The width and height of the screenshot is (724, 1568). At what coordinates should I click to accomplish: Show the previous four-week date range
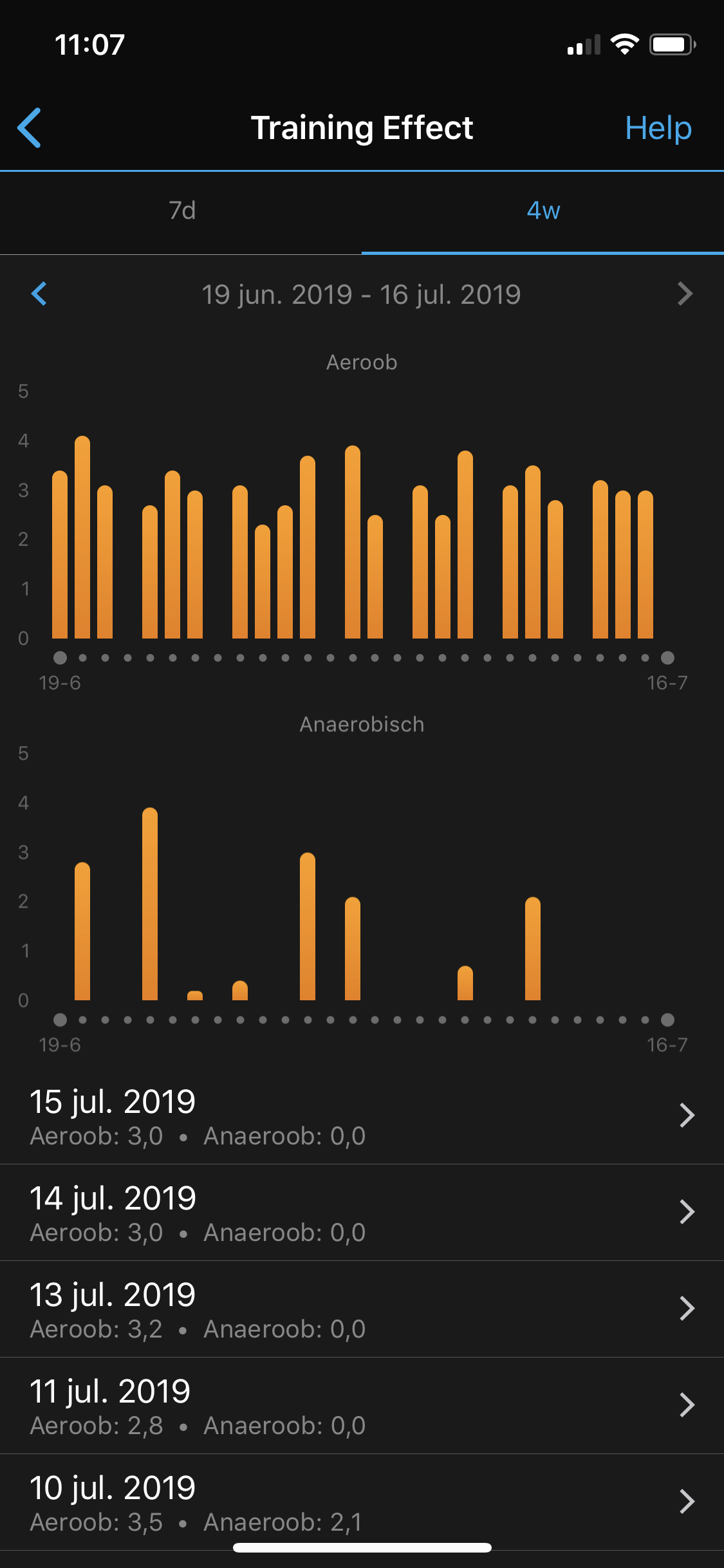coord(39,294)
